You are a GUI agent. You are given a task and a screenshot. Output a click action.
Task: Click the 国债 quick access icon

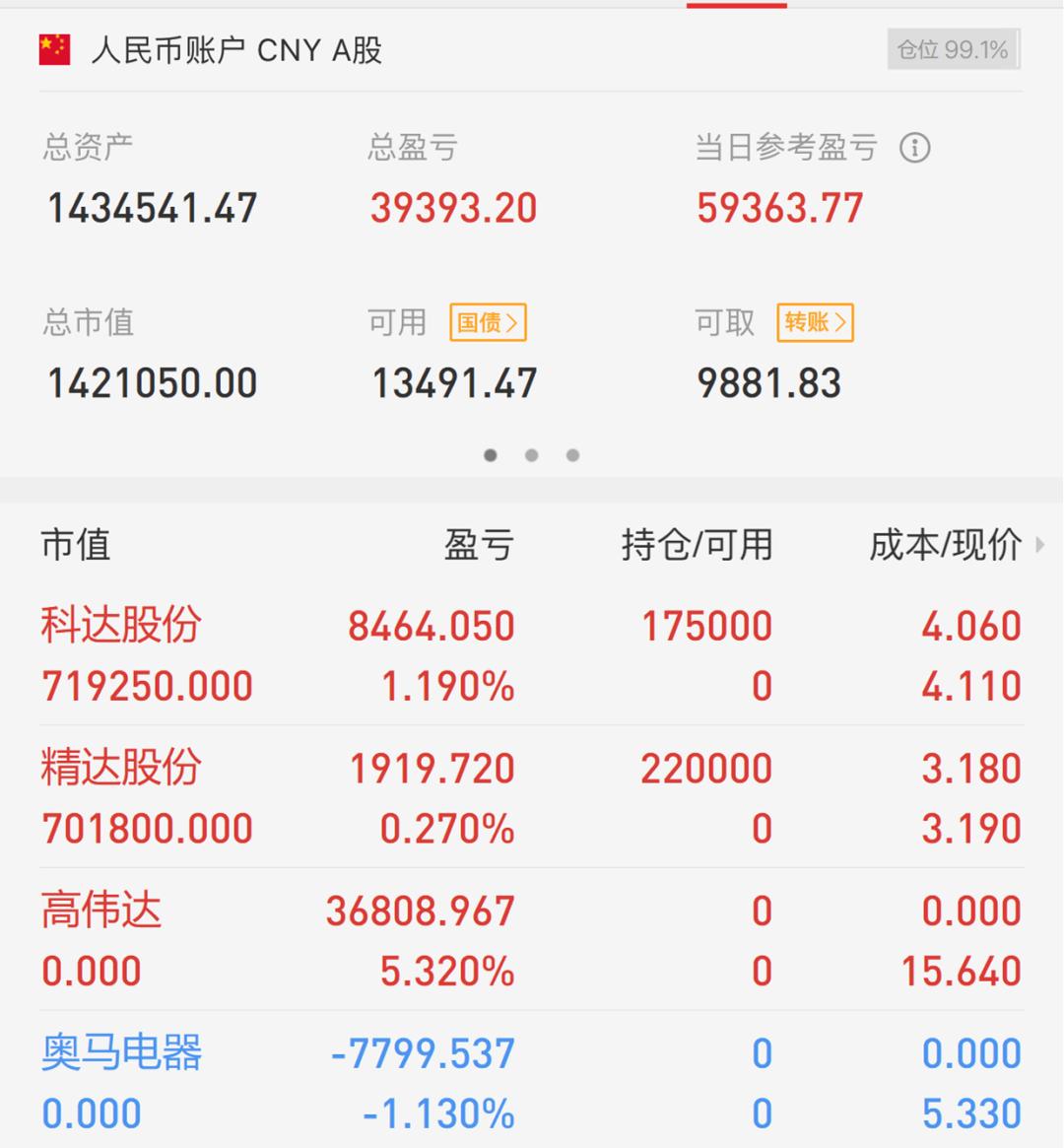point(487,323)
